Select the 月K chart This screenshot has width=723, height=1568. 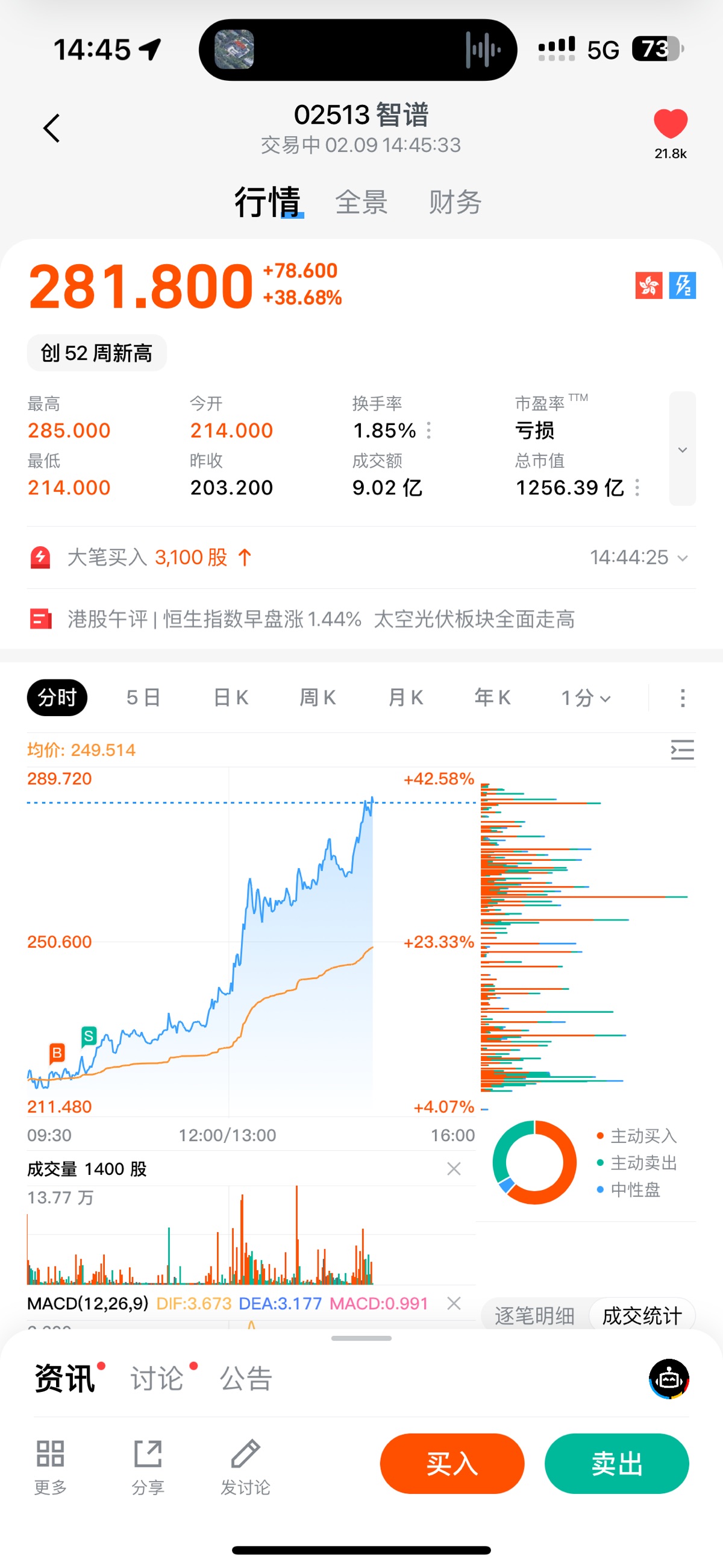405,697
